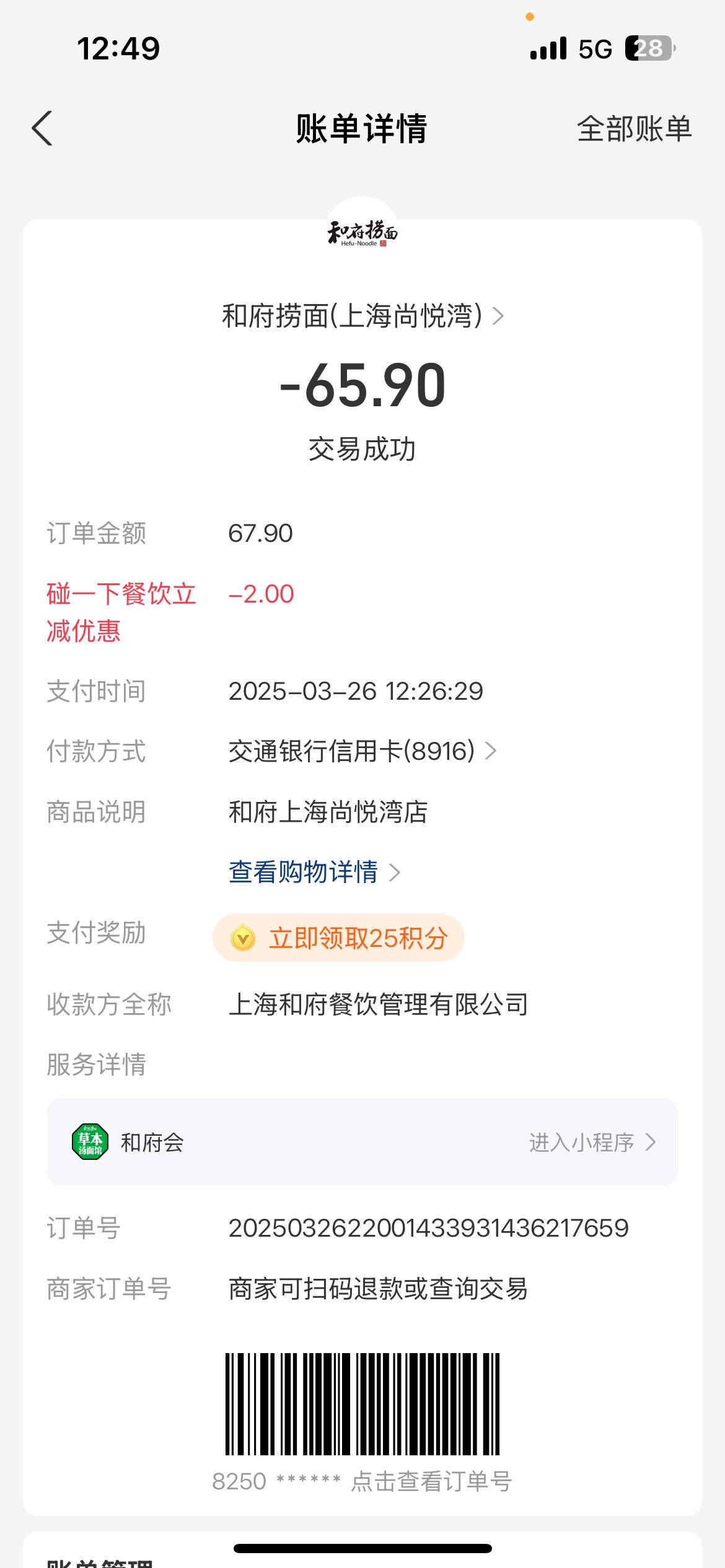View shopping details via 查看购物详情
Screen dimensions: 725x1568
[x=314, y=872]
